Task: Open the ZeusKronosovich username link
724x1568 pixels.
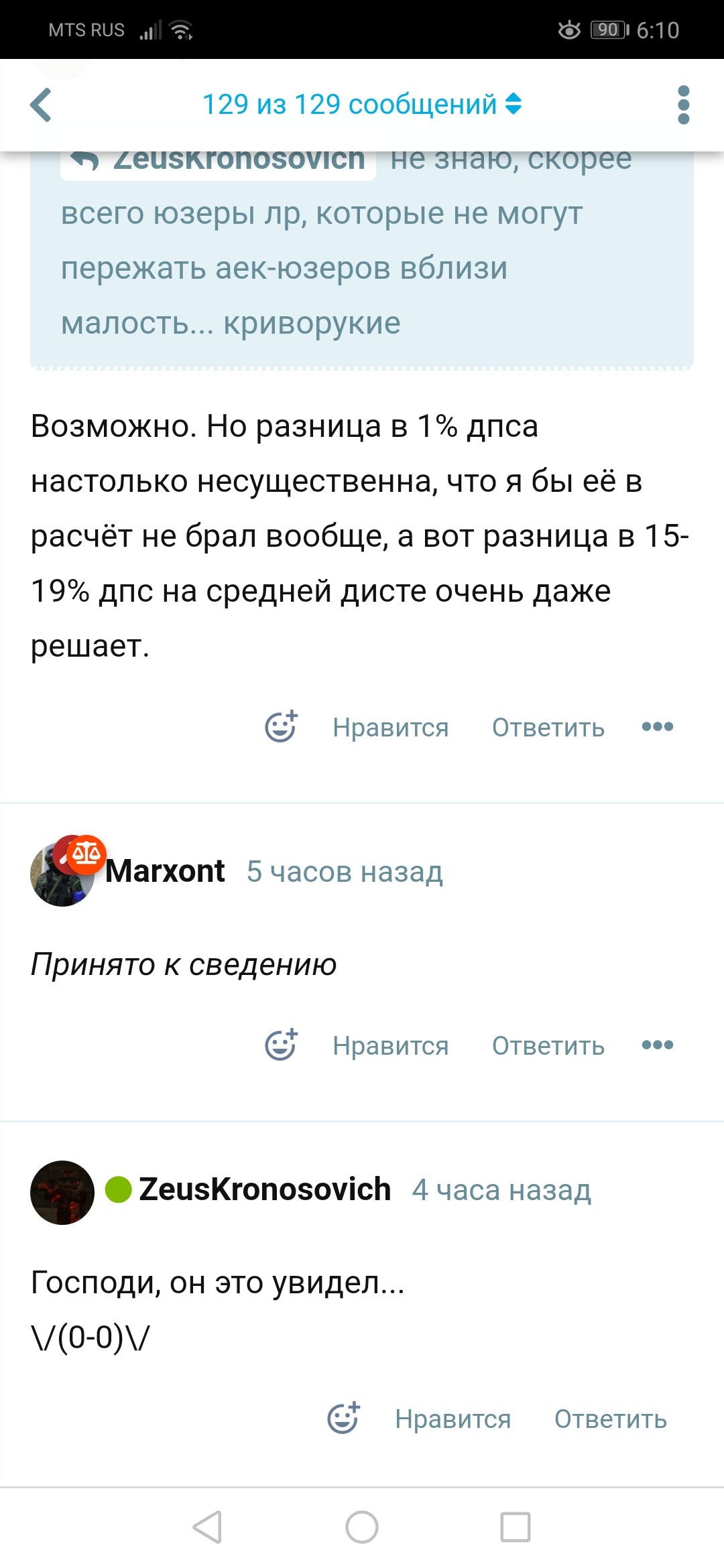Action: (x=264, y=1189)
